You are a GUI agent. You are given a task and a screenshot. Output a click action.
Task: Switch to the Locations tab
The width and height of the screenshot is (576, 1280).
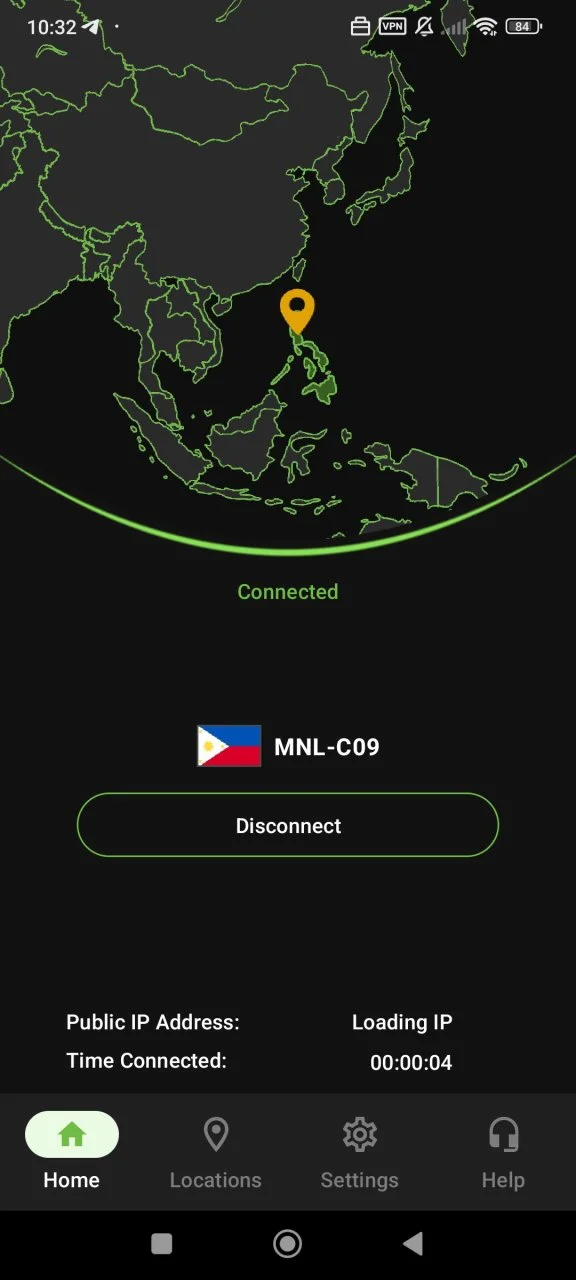(x=216, y=1152)
